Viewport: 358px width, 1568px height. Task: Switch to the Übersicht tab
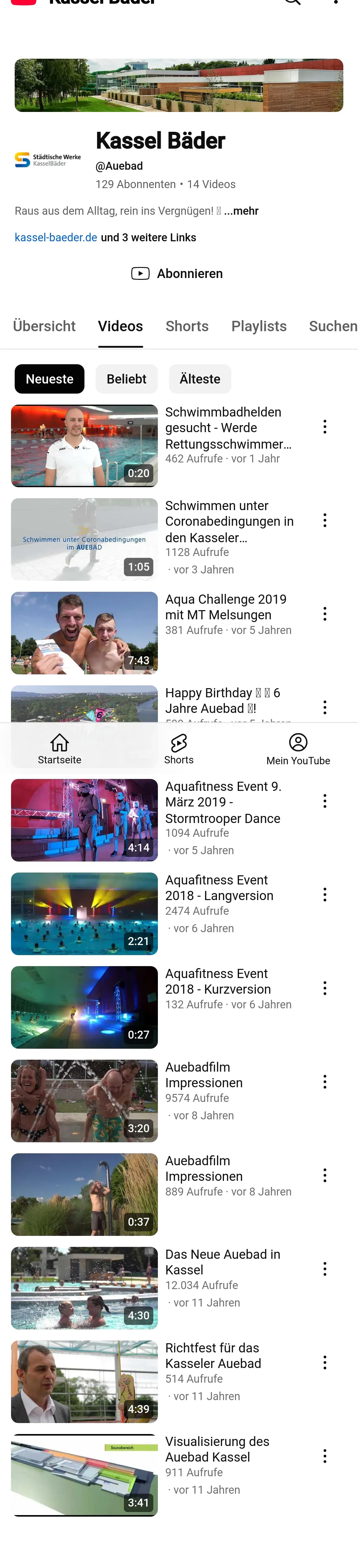click(44, 326)
